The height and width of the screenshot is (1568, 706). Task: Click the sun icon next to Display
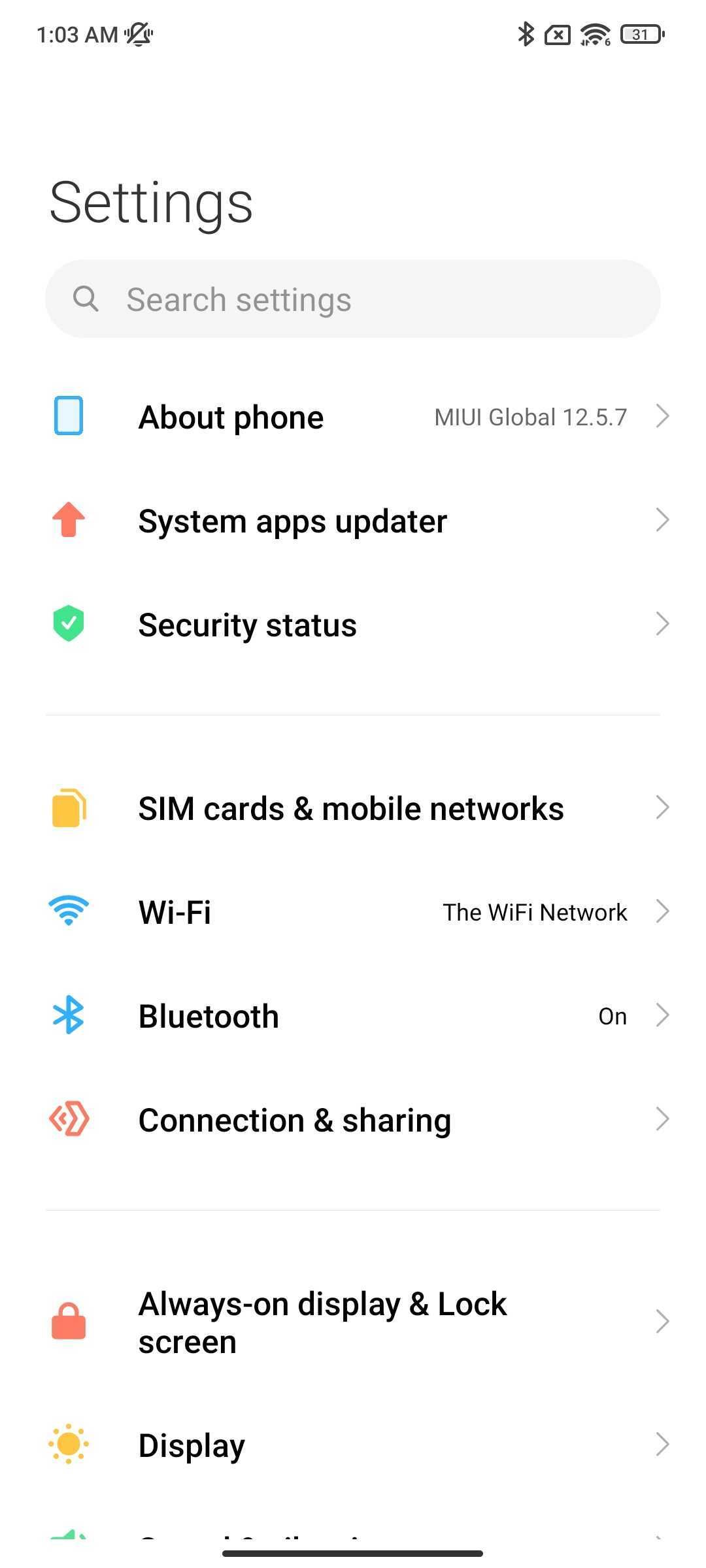point(68,1445)
